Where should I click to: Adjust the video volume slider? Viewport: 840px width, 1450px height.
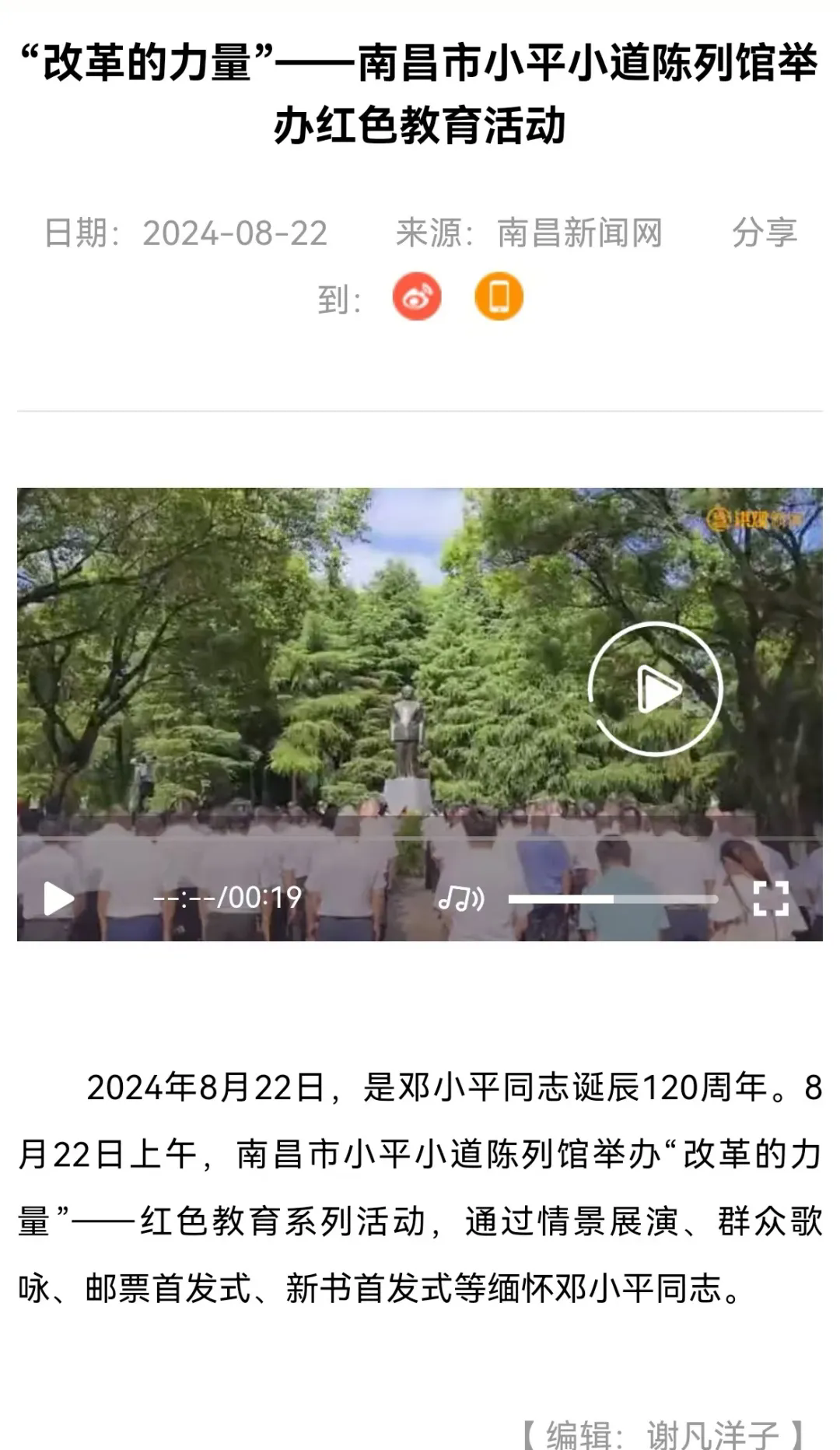(x=613, y=899)
